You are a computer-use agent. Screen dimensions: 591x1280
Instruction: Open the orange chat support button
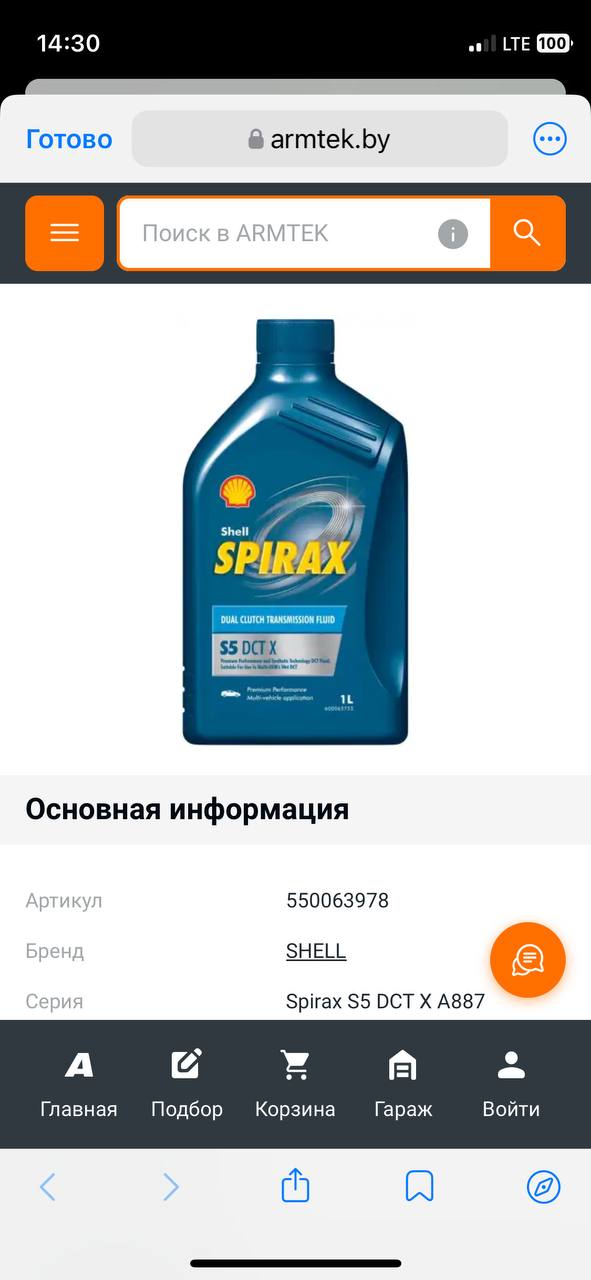click(x=528, y=960)
